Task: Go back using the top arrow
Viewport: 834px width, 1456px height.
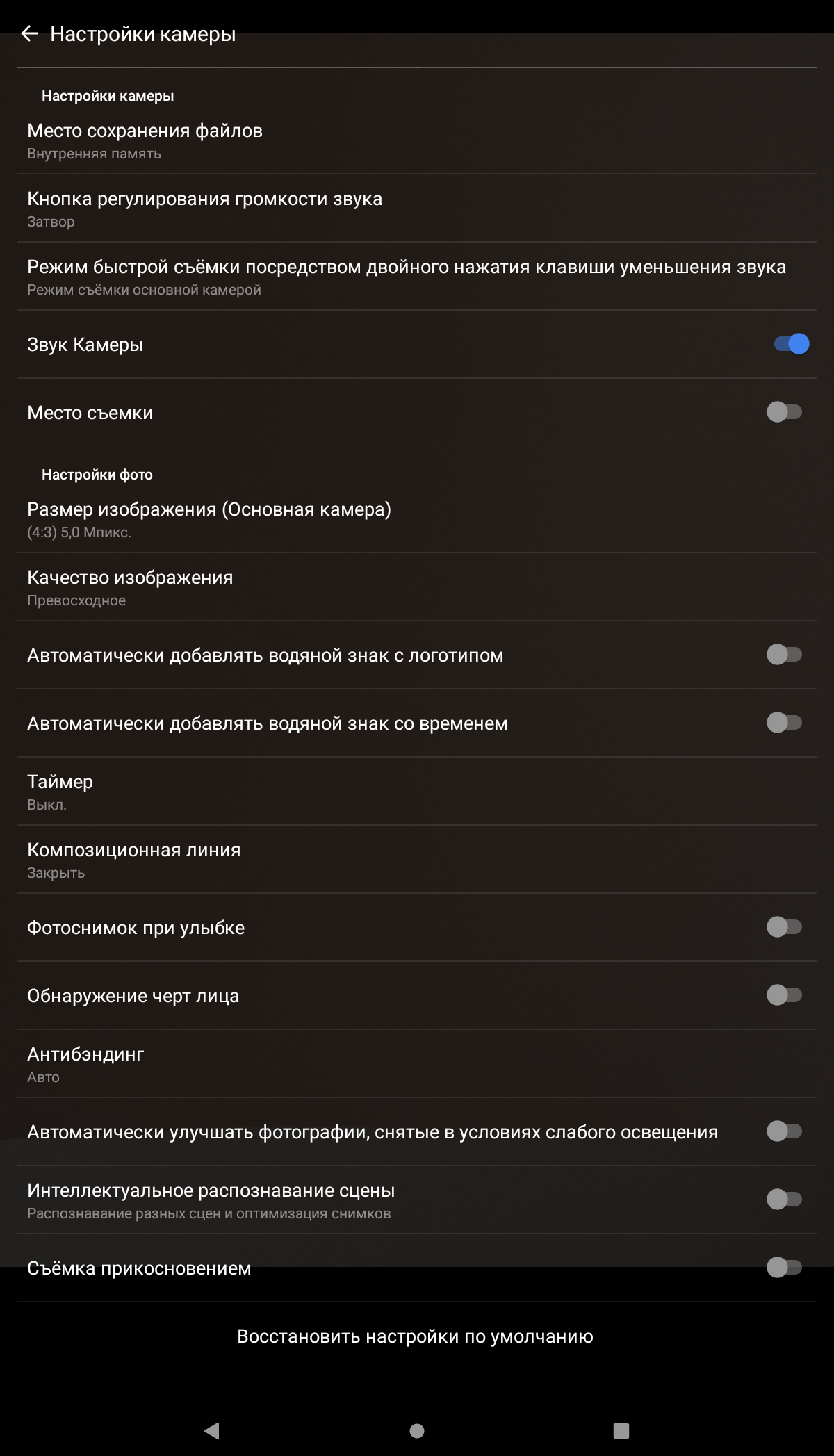Action: click(x=29, y=33)
